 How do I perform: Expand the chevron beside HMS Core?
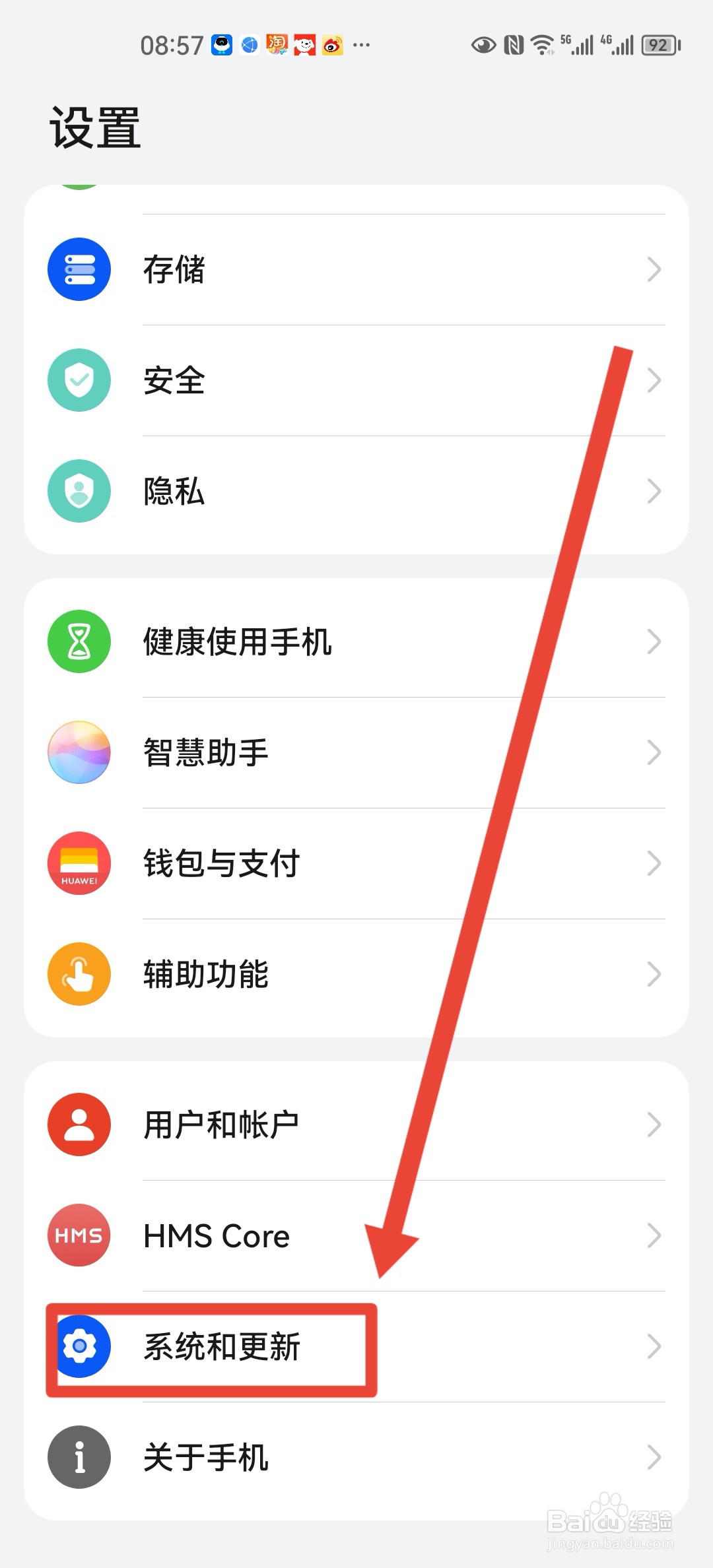tap(654, 1235)
